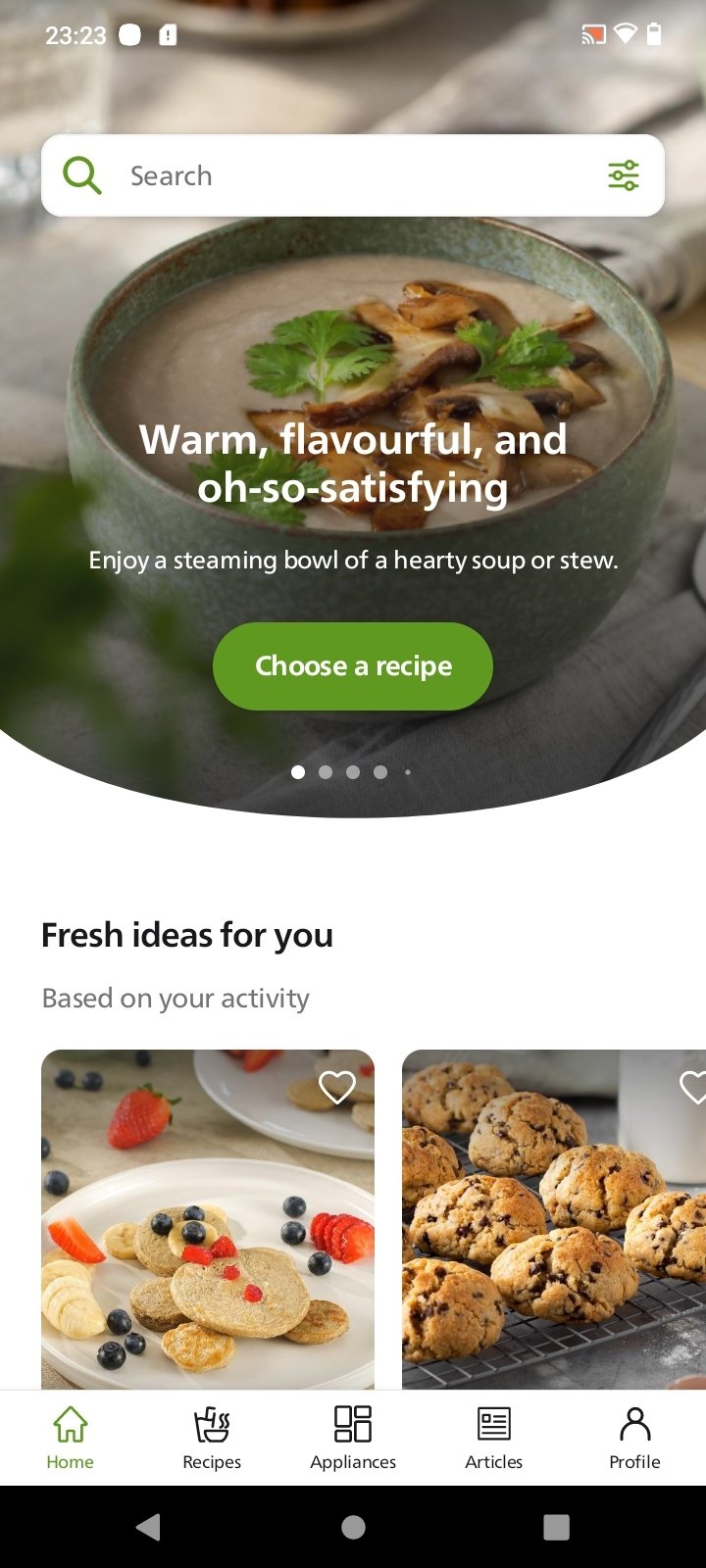Open the Articles tab

494,1438
